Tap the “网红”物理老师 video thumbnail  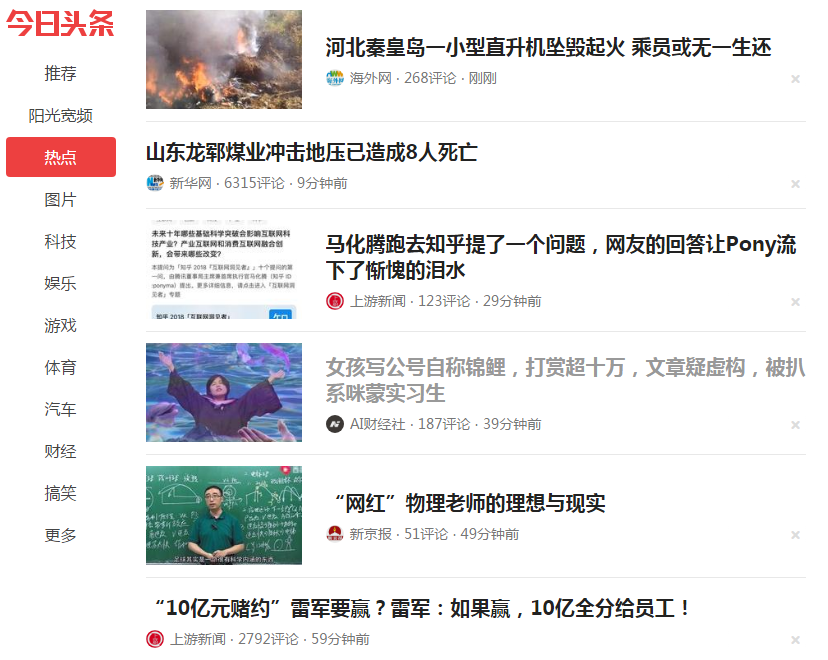(224, 515)
